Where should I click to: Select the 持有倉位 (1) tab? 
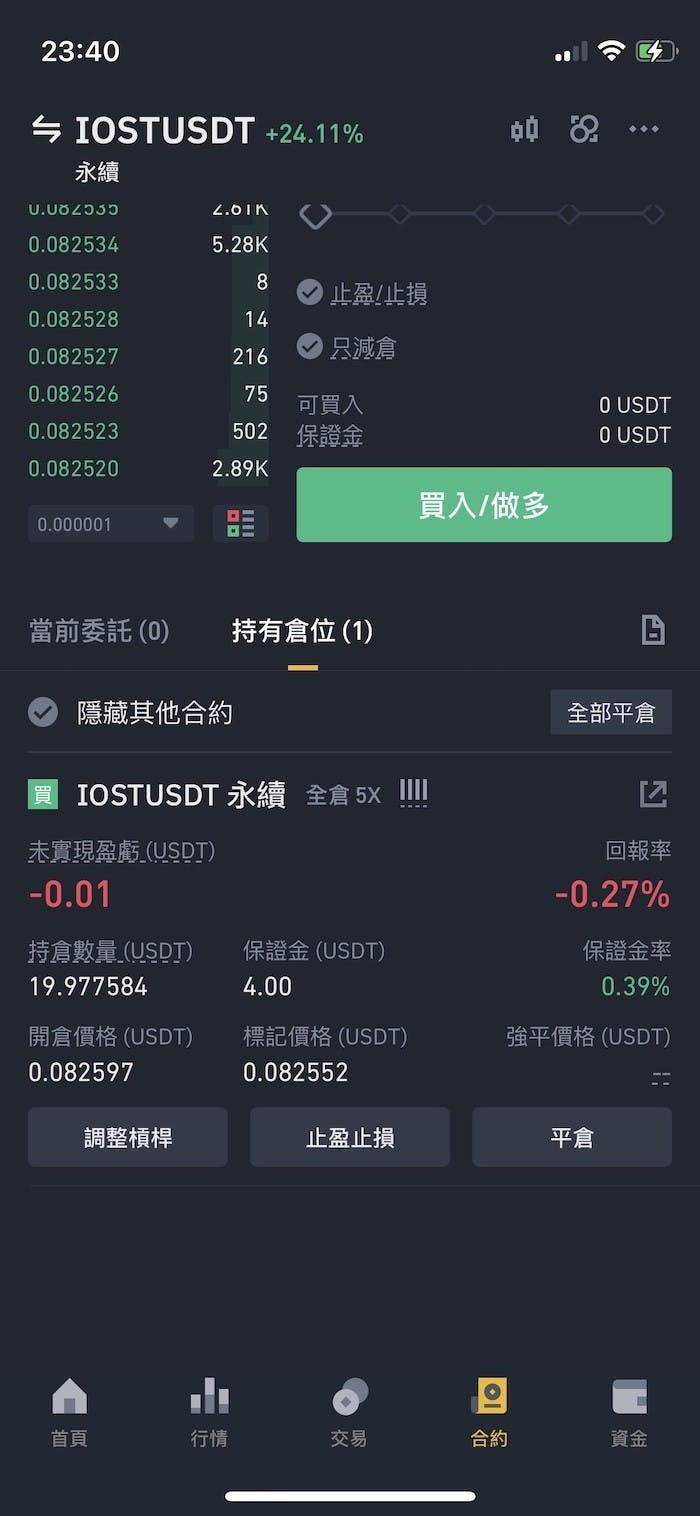302,631
